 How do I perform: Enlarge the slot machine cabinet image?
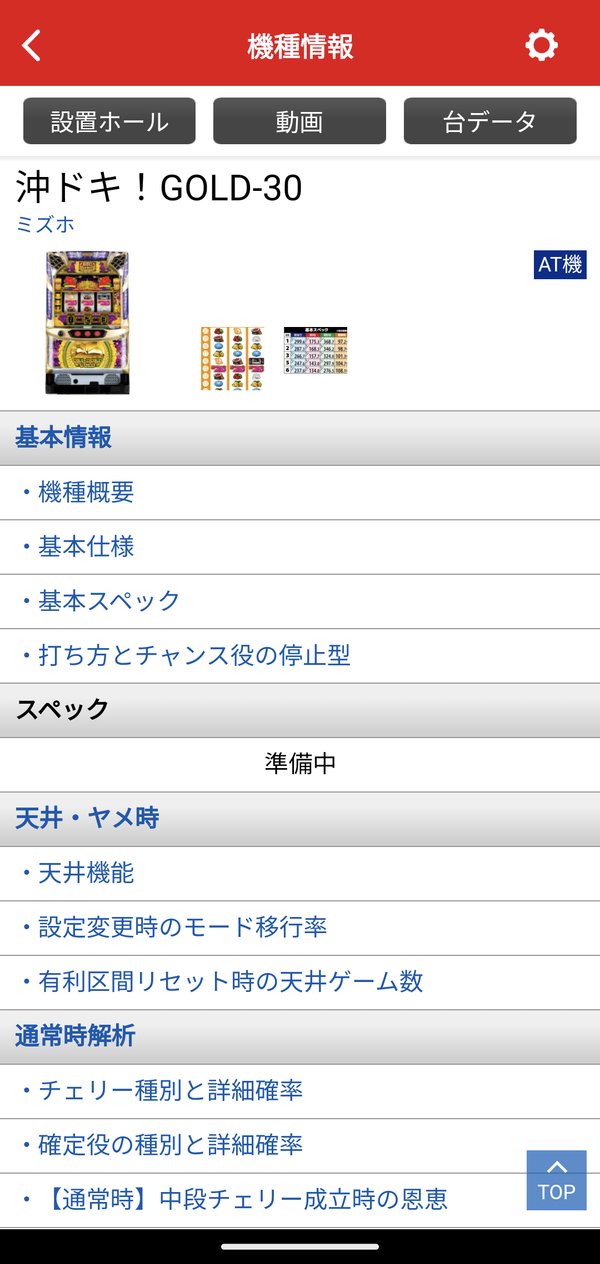point(88,322)
